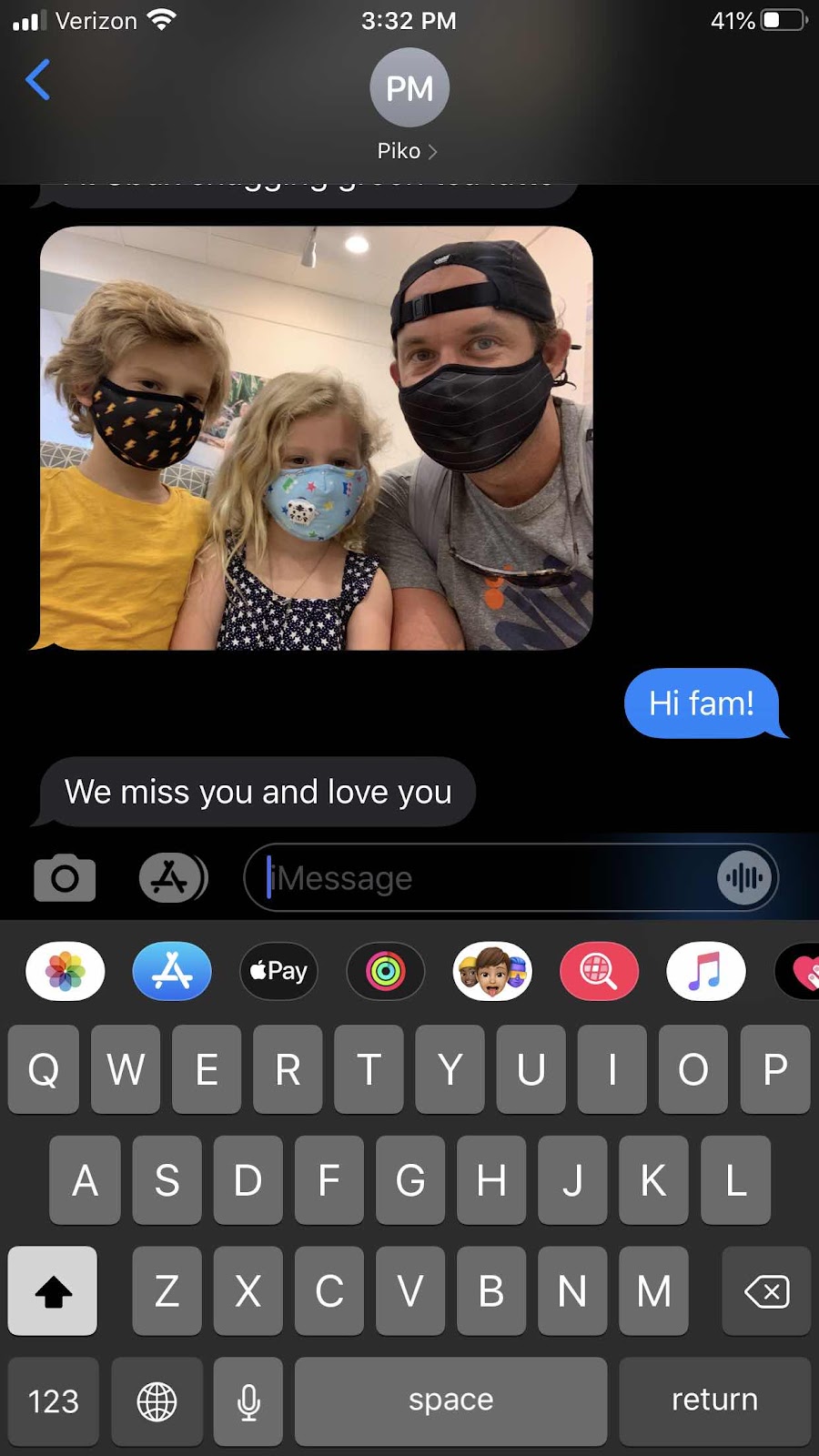Switch the keyboard to numbers with 123
The image size is (819, 1456).
tap(53, 1400)
